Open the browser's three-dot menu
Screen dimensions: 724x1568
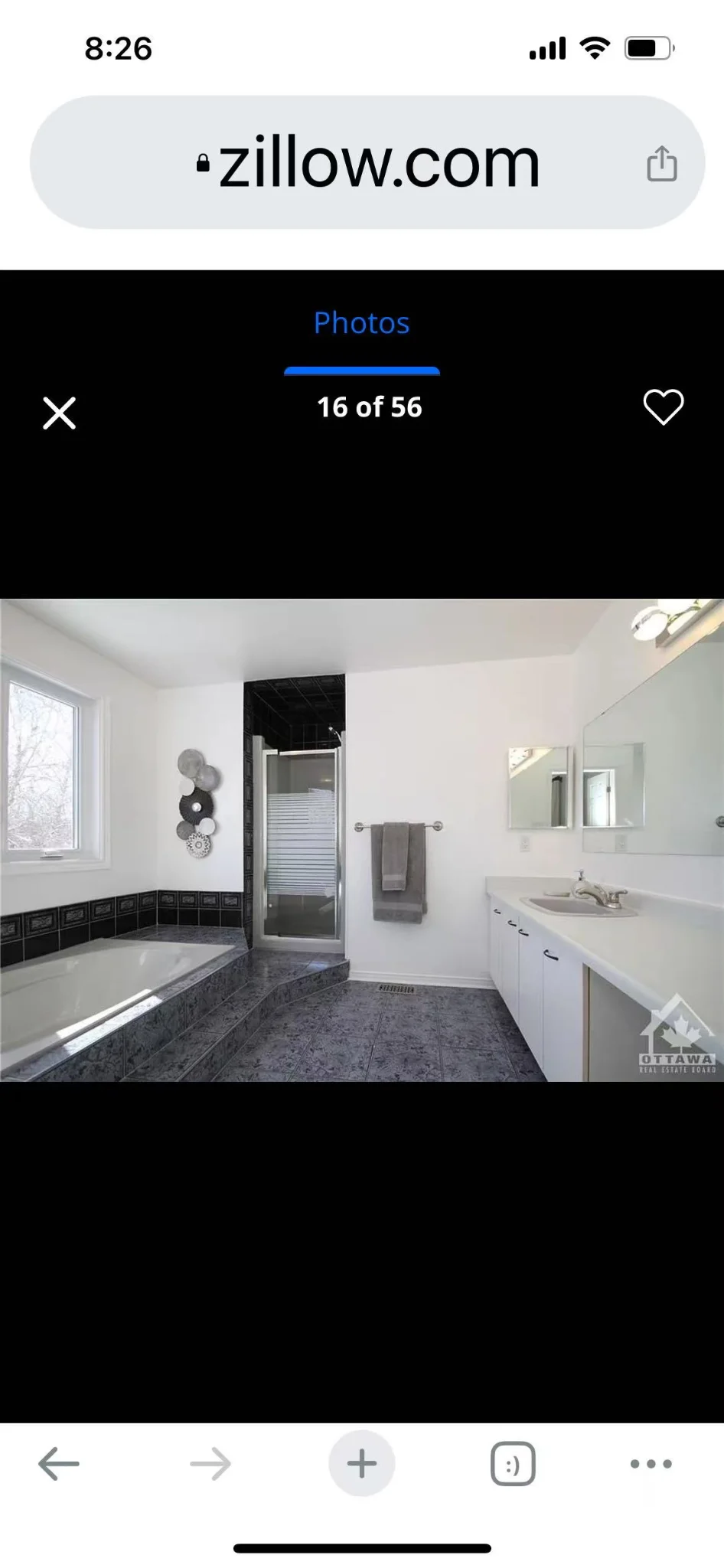[651, 1464]
